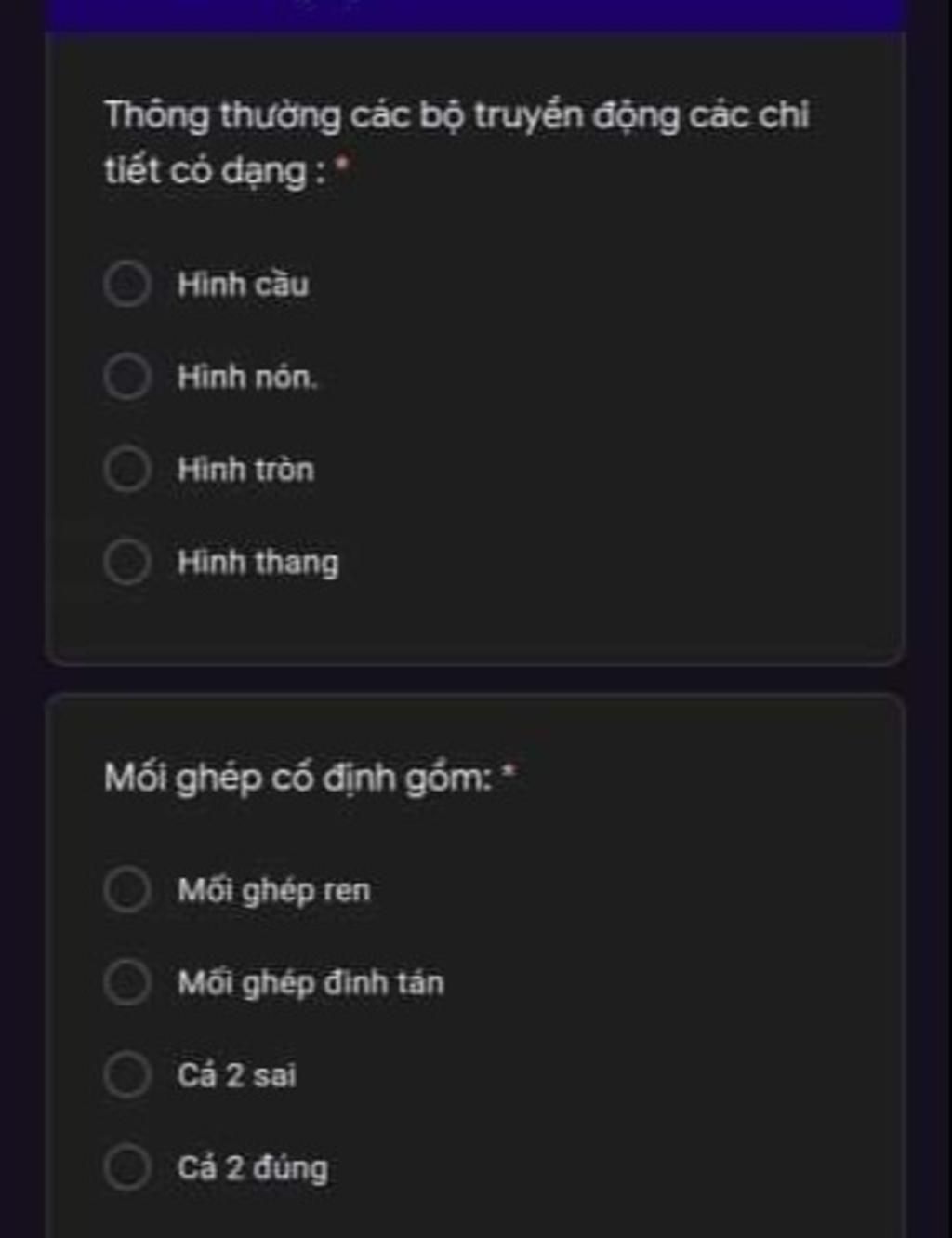Select the Hình thang radio button
Image resolution: width=952 pixels, height=1238 pixels.
pyautogui.click(x=127, y=562)
